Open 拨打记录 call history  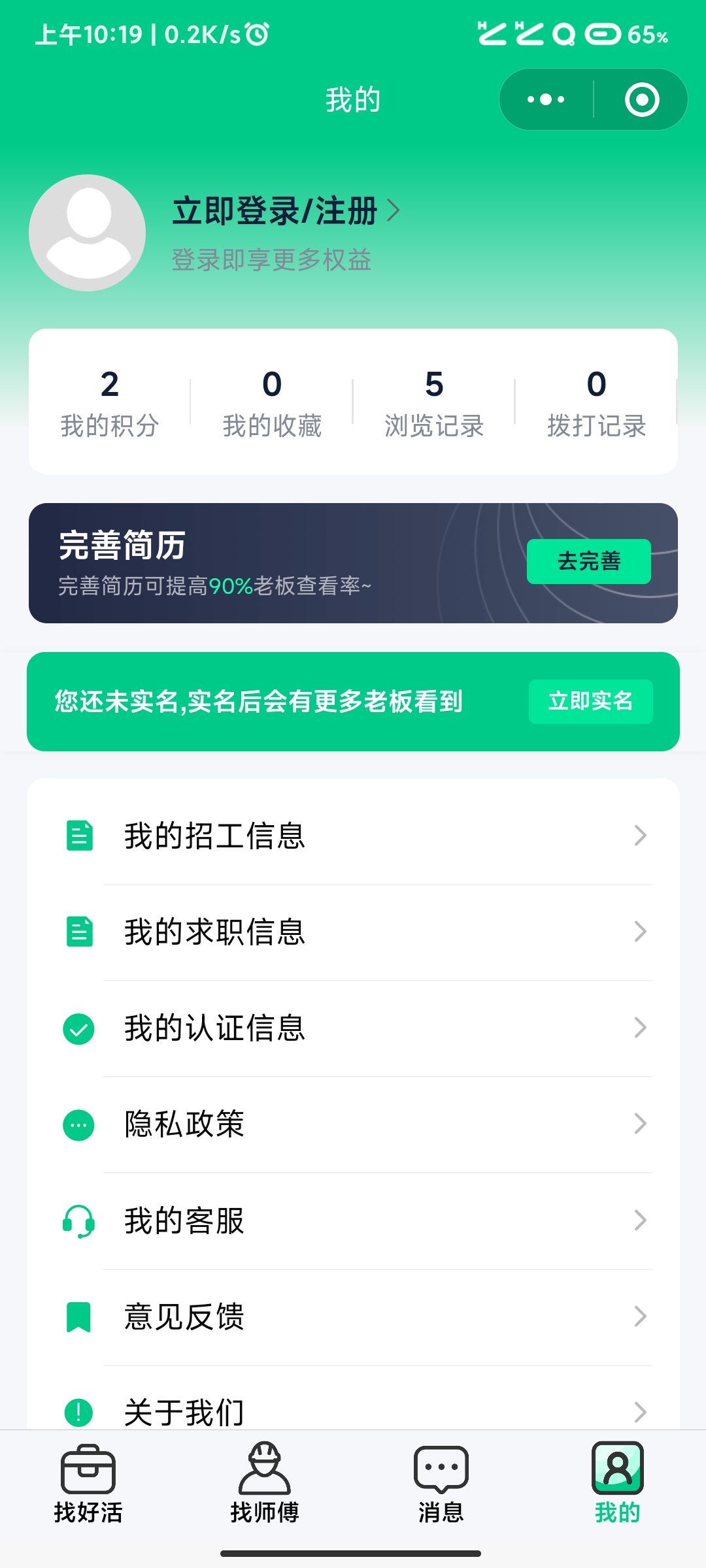point(596,402)
